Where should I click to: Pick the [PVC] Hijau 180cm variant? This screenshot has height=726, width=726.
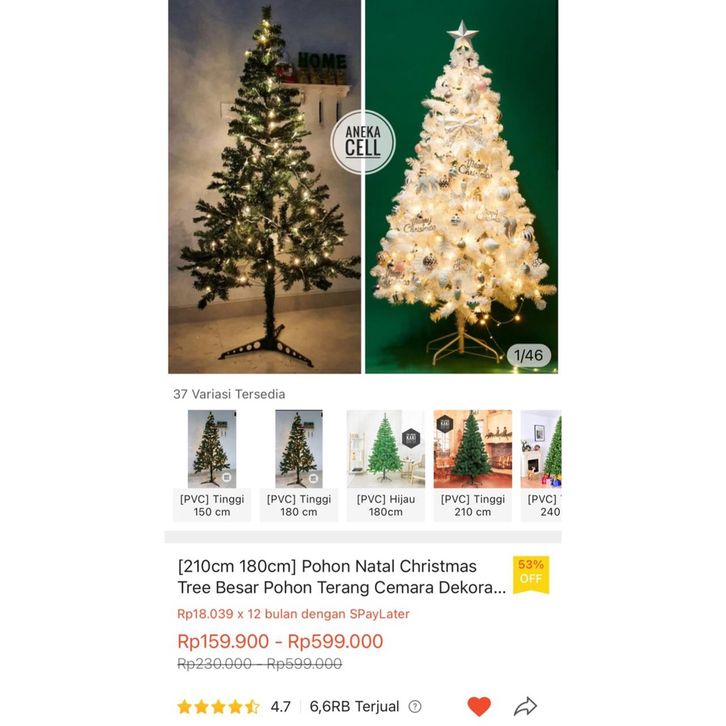(x=385, y=464)
